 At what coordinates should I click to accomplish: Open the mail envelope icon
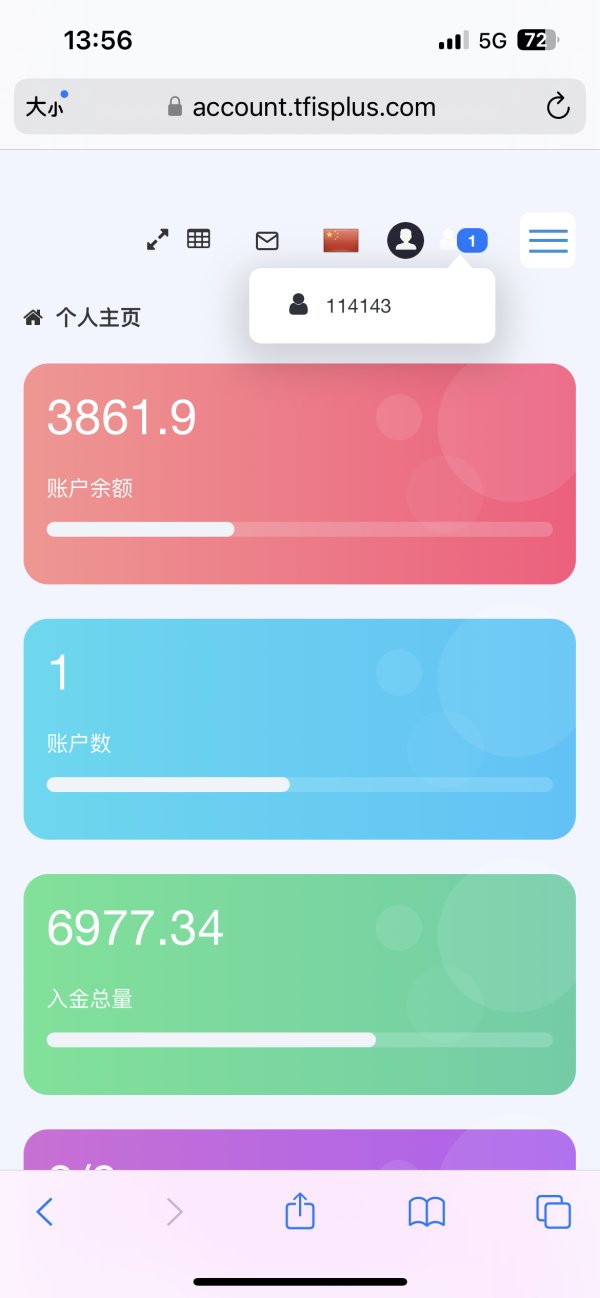pos(267,240)
